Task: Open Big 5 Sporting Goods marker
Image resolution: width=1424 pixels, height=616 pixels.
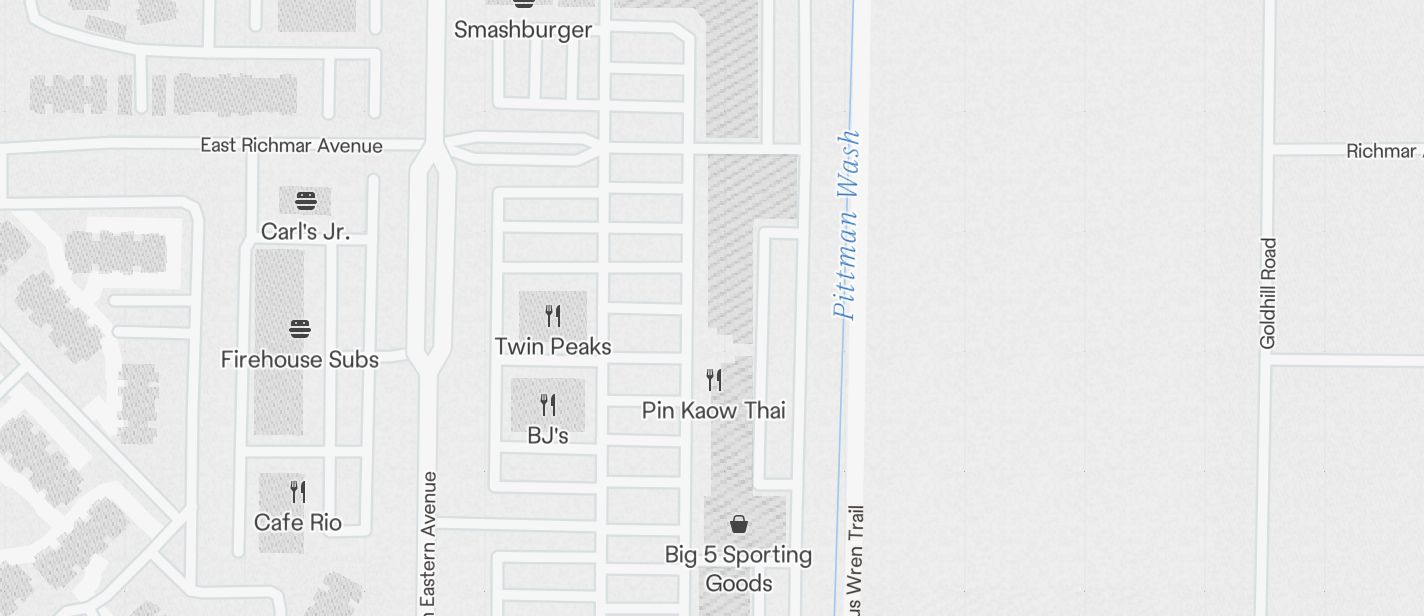Action: pos(739,525)
